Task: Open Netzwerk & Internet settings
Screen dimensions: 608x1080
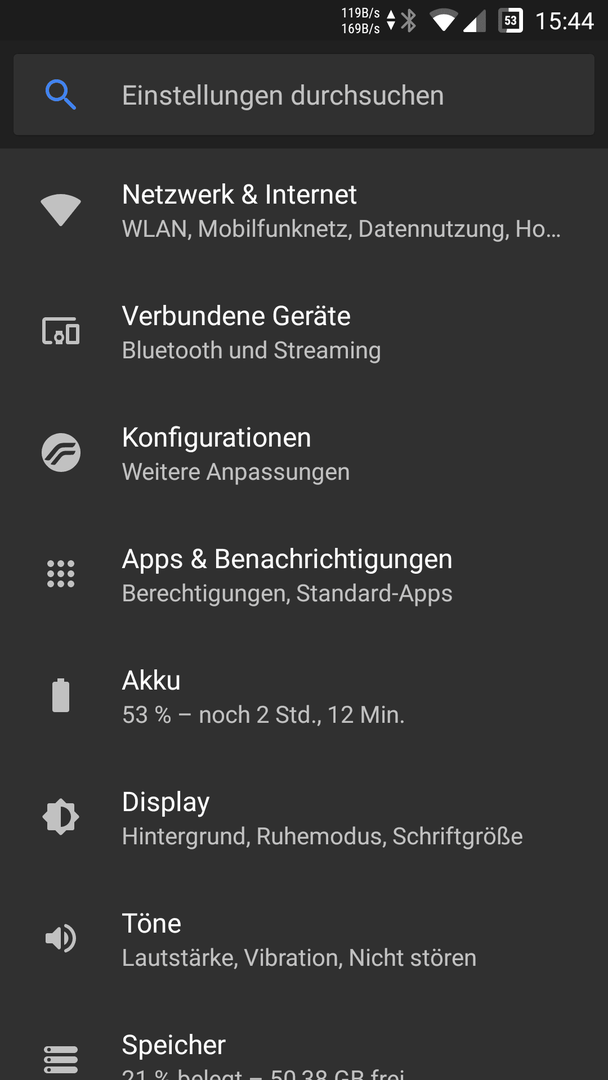Action: [304, 211]
